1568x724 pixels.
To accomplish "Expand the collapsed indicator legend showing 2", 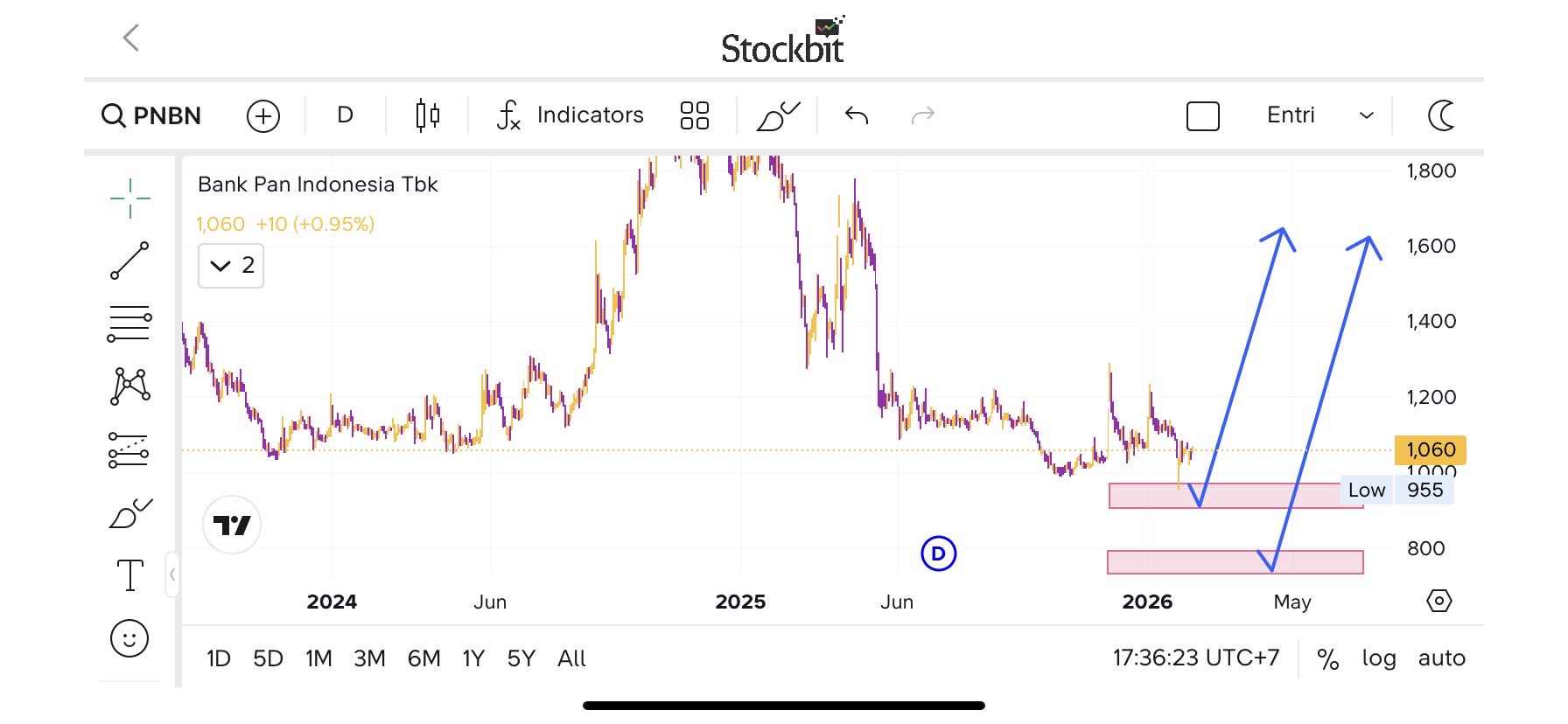I will coord(231,265).
